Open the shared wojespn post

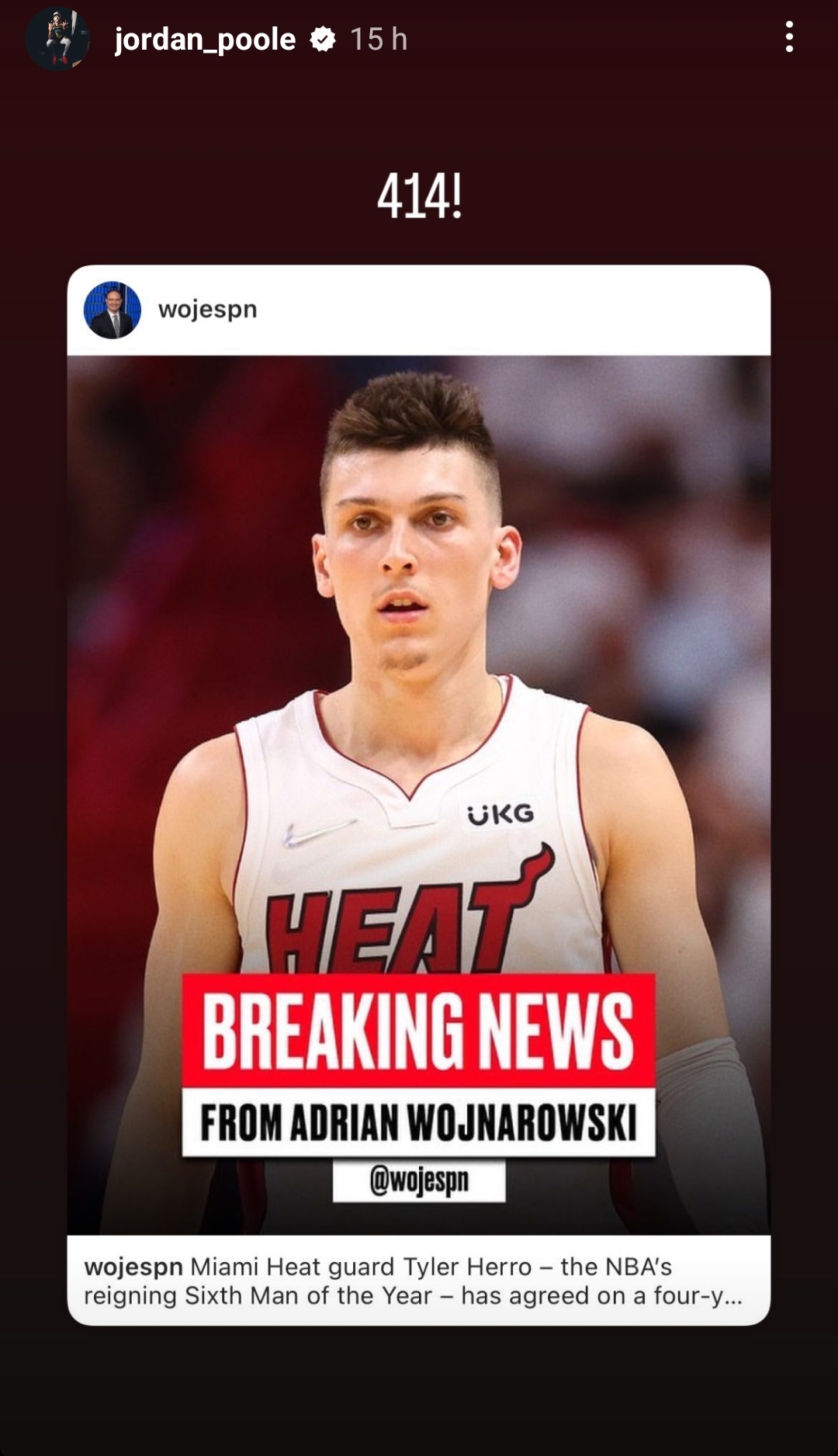tap(419, 793)
